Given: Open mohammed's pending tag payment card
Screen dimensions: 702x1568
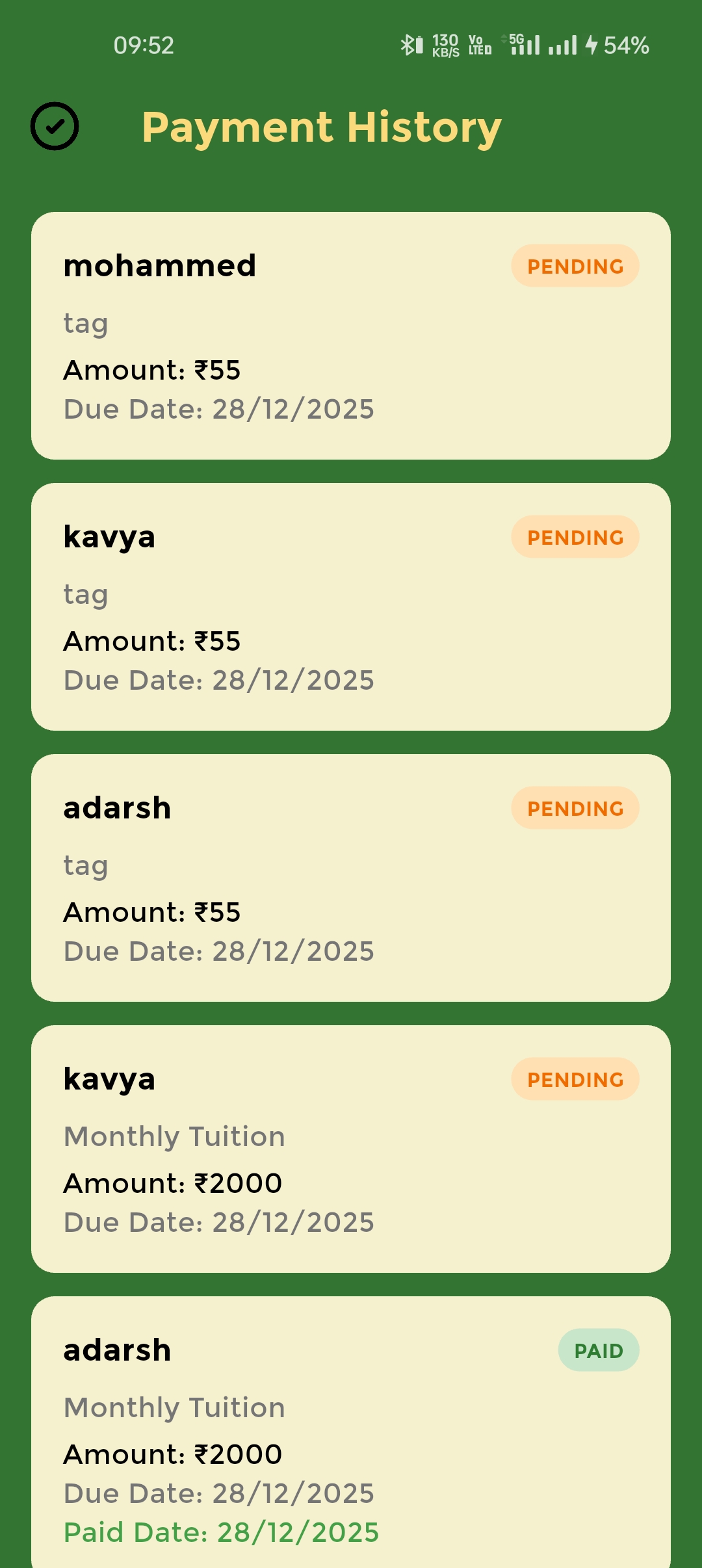Looking at the screenshot, I should click(351, 335).
